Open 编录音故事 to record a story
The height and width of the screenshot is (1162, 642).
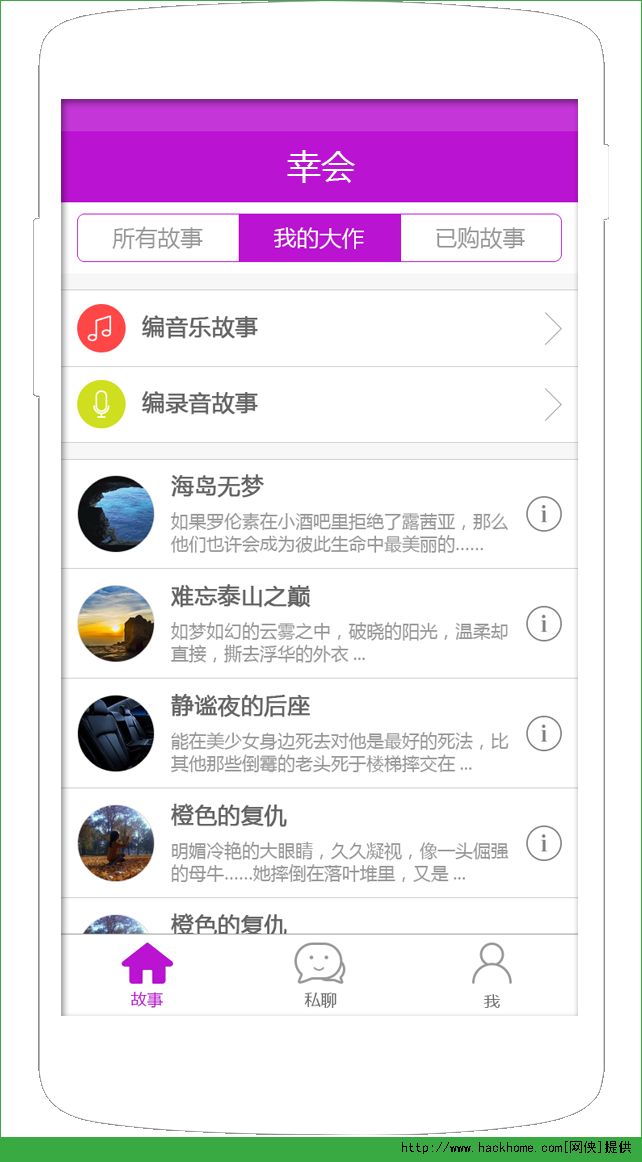click(319, 404)
